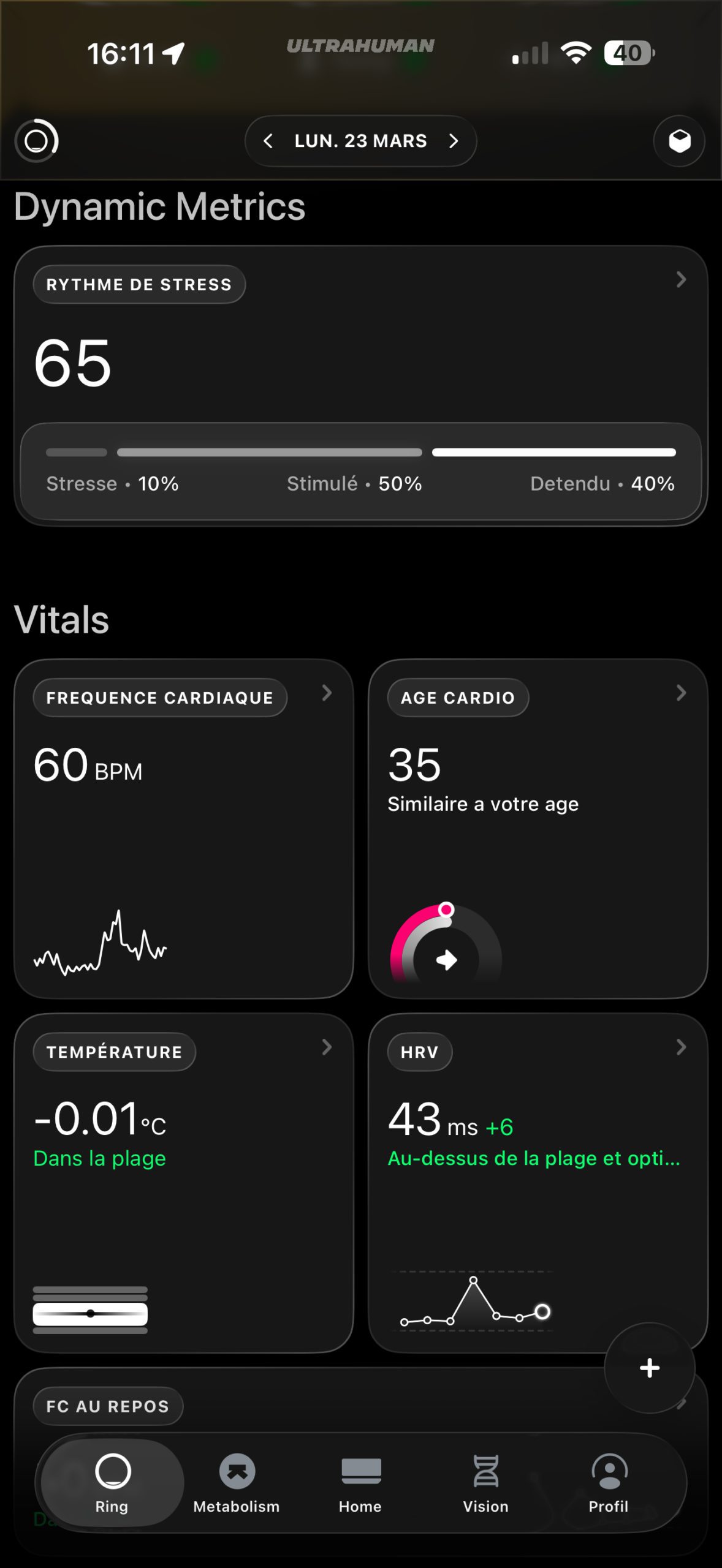
Task: Switch to the Home tab
Action: 360,1482
